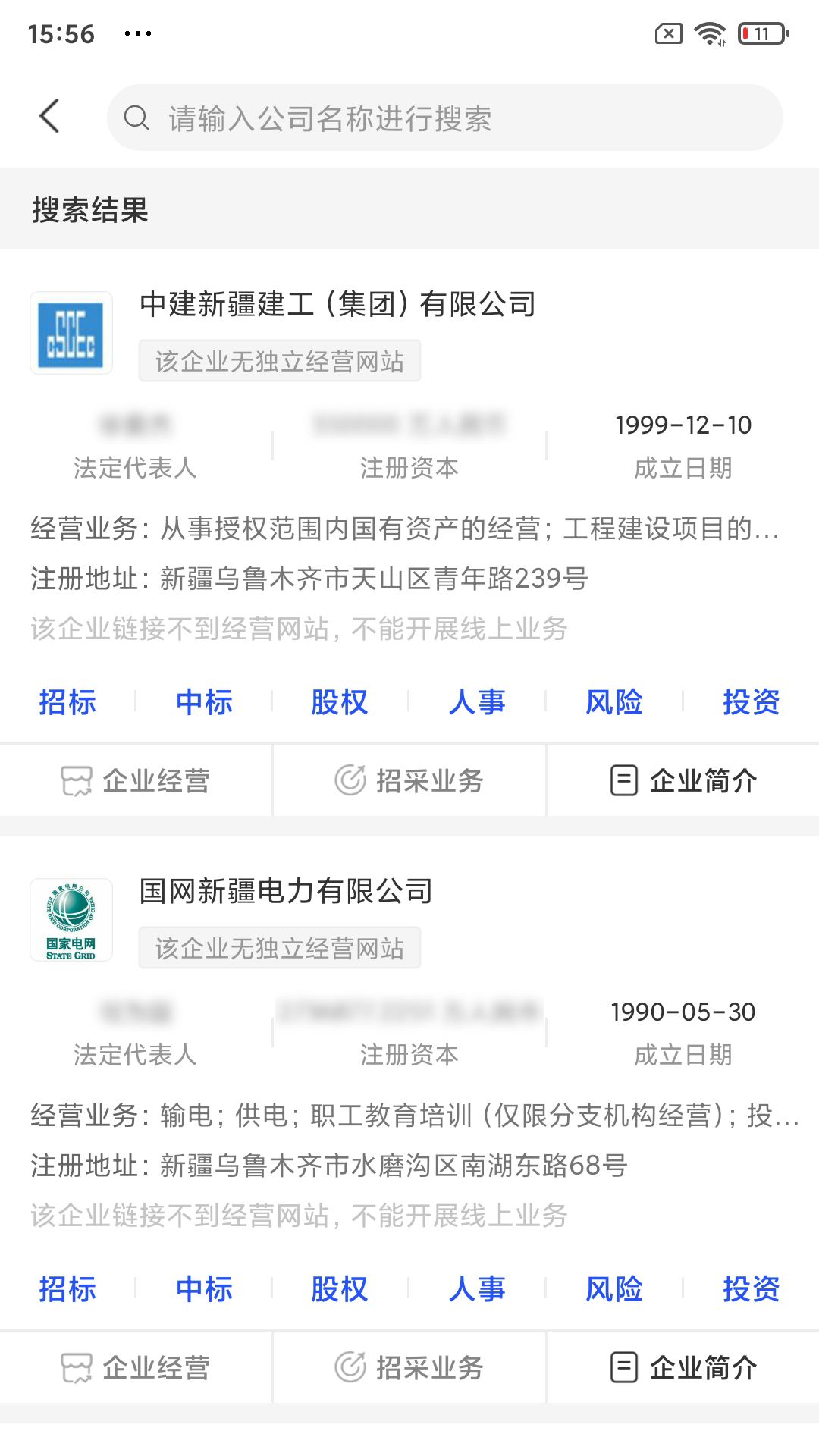The image size is (819, 1456).
Task: View 风险 info for 中建新疆建工
Action: pyautogui.click(x=614, y=703)
